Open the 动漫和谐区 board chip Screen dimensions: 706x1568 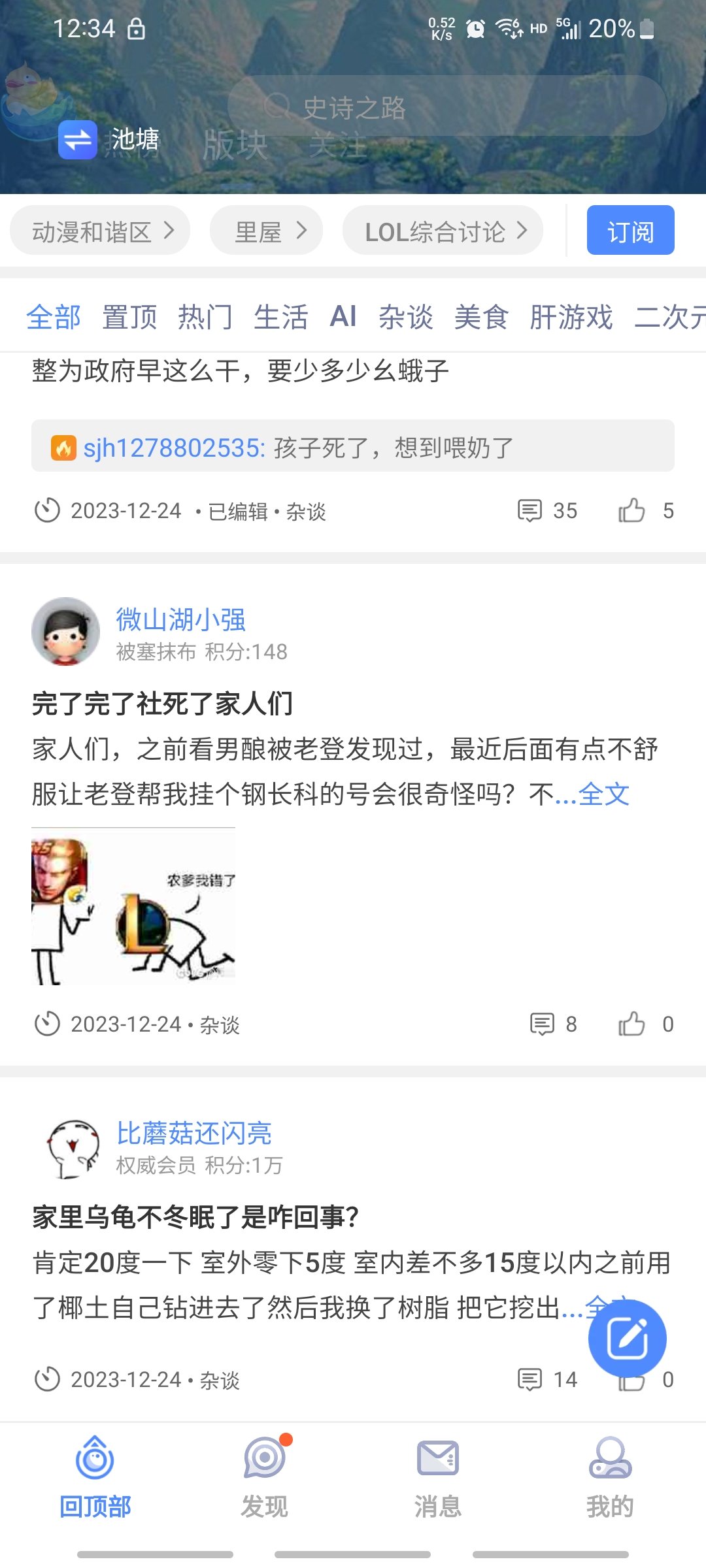[x=100, y=231]
